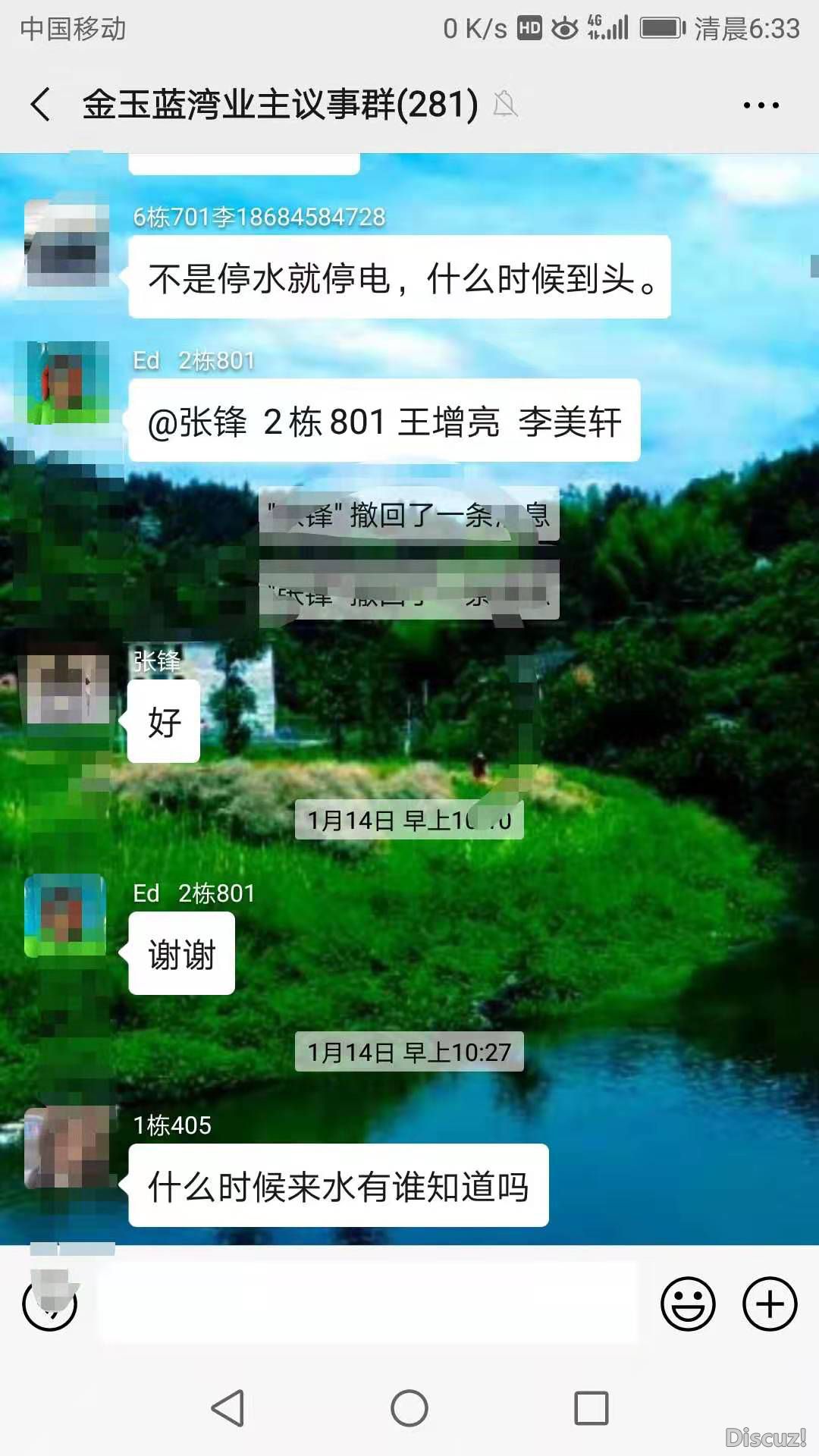Go back from the group chat
Screen dimensions: 819x1456
[41, 105]
